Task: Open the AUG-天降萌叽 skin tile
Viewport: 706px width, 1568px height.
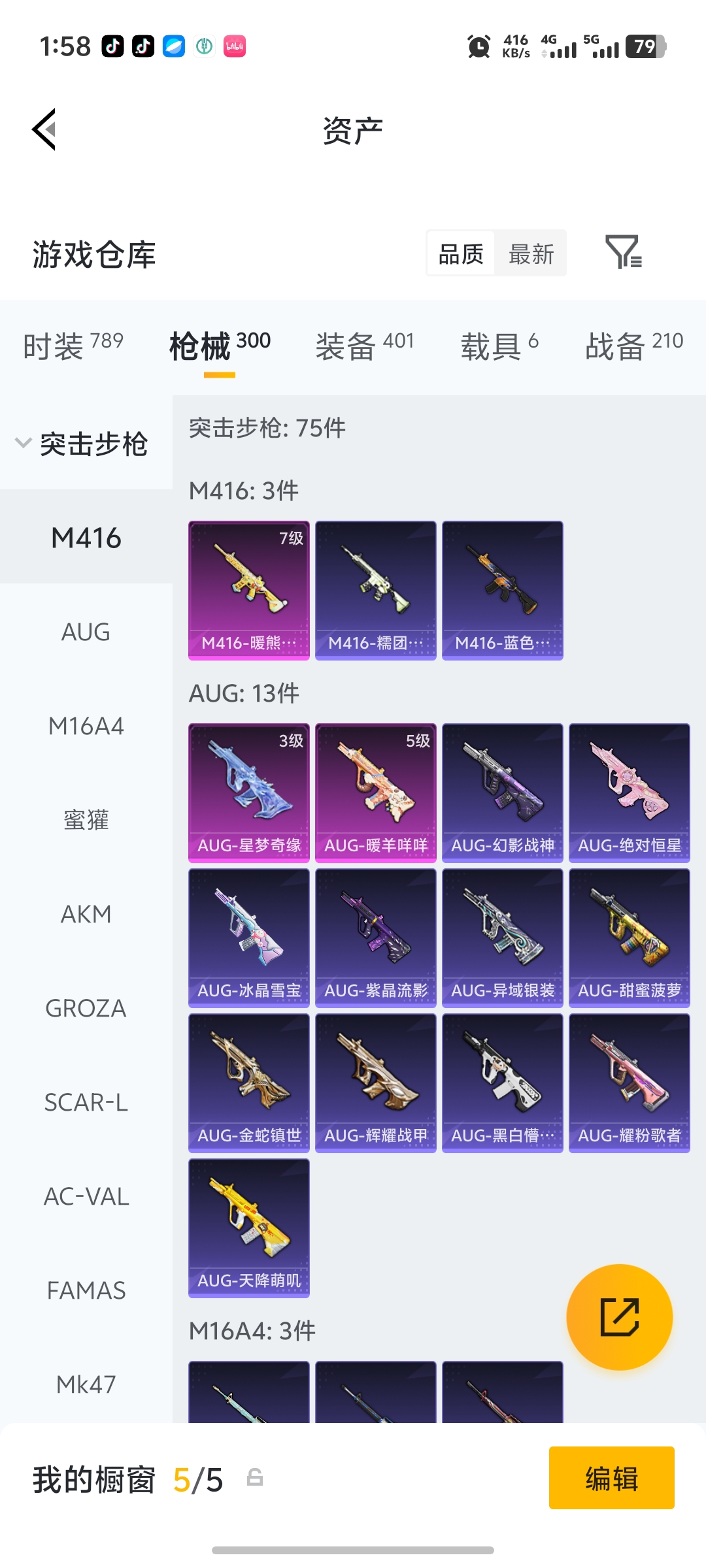Action: click(249, 1228)
